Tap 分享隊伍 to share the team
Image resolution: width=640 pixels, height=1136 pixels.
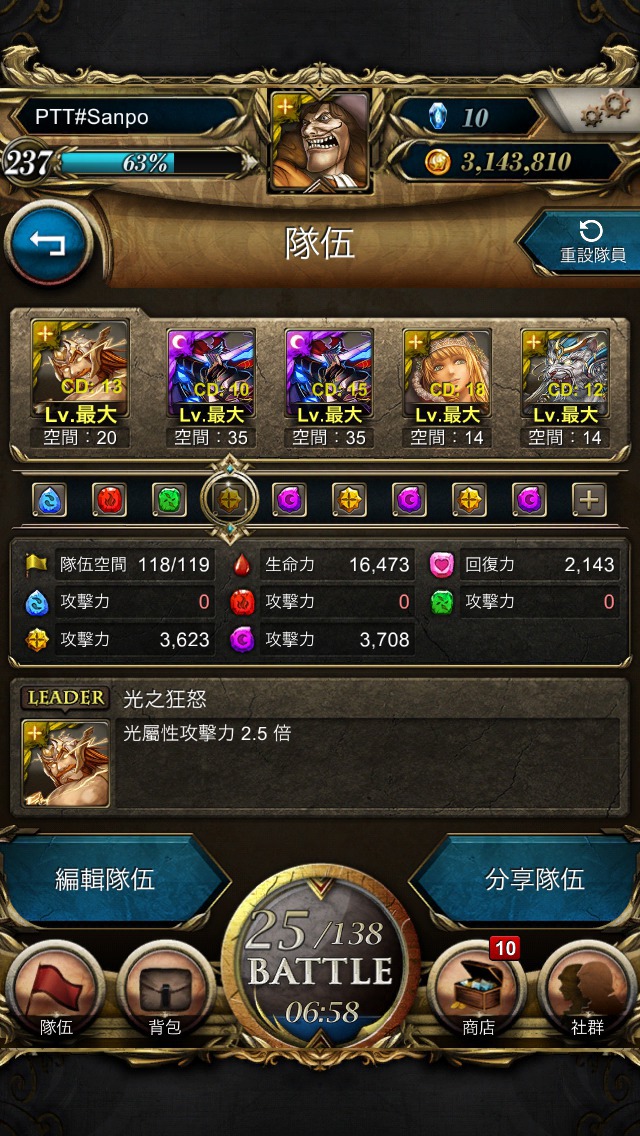529,880
